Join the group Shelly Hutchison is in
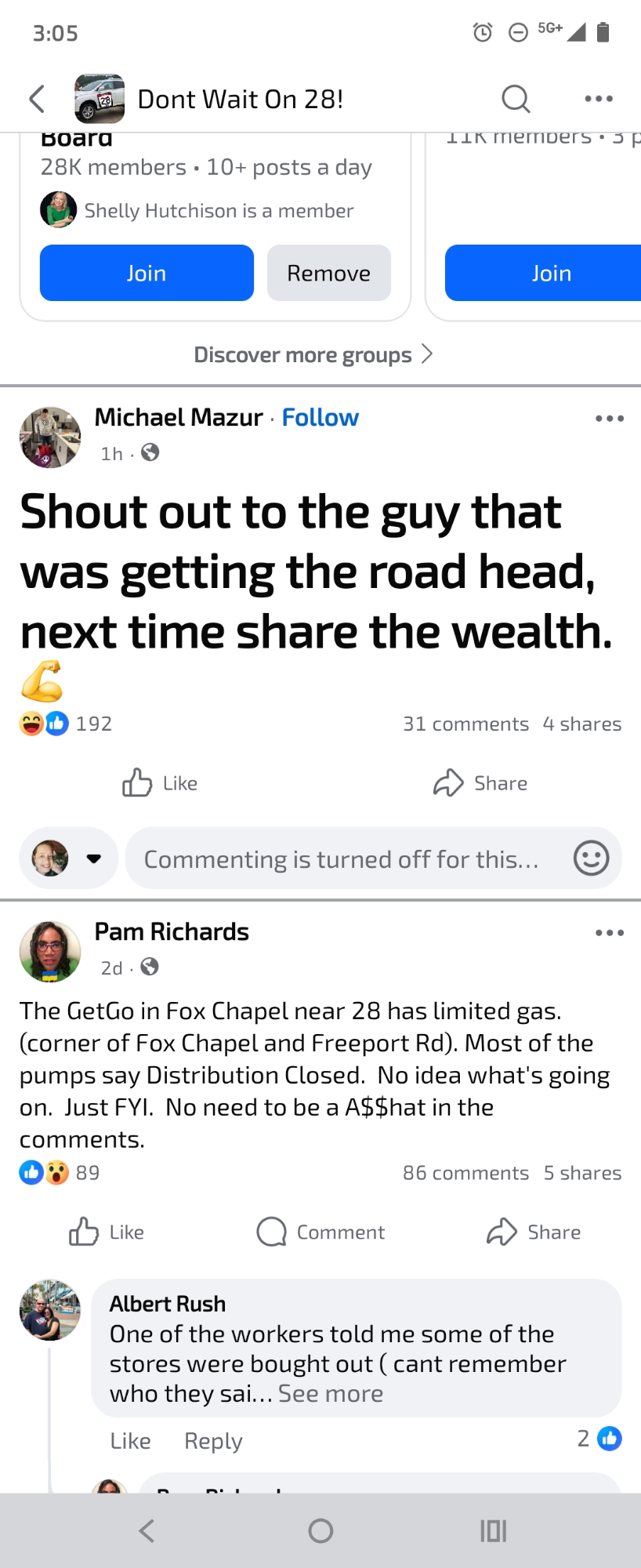 point(147,273)
